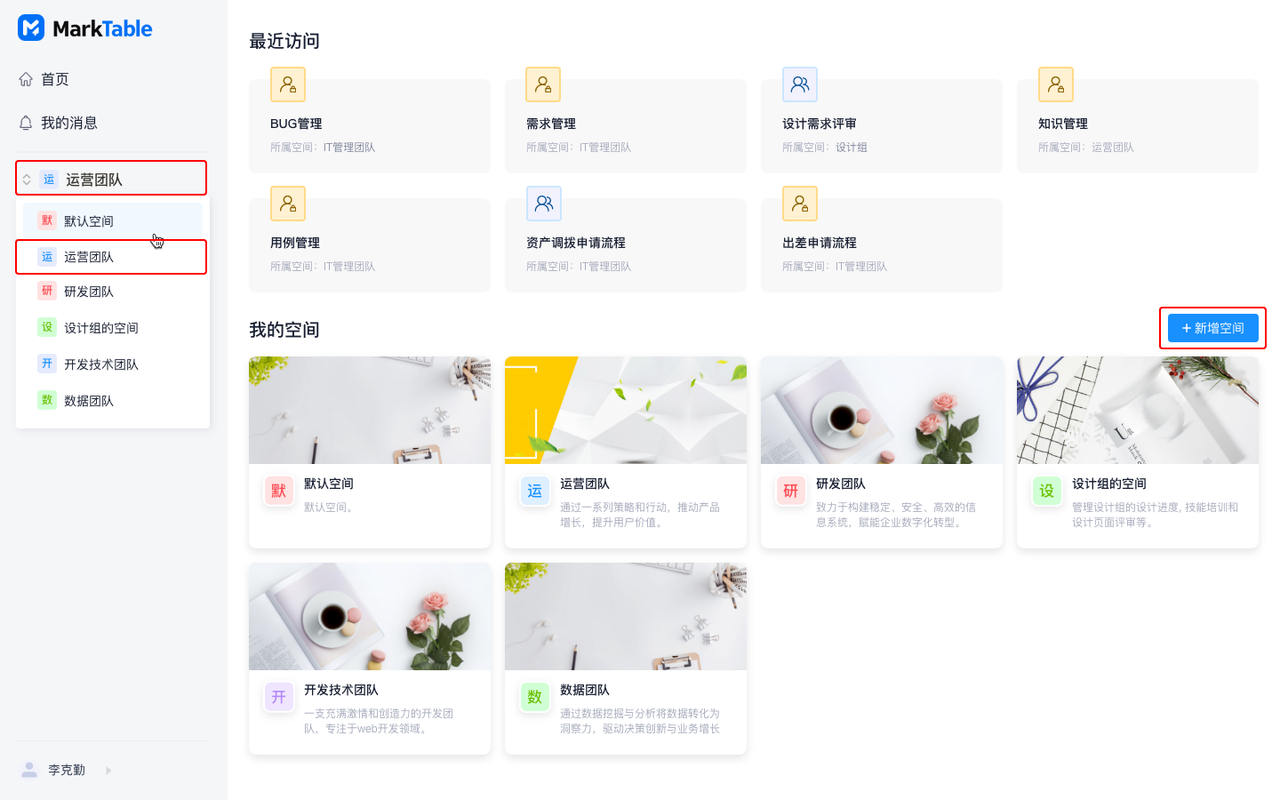Select 设计组的空间 in the dropdown list

100,328
